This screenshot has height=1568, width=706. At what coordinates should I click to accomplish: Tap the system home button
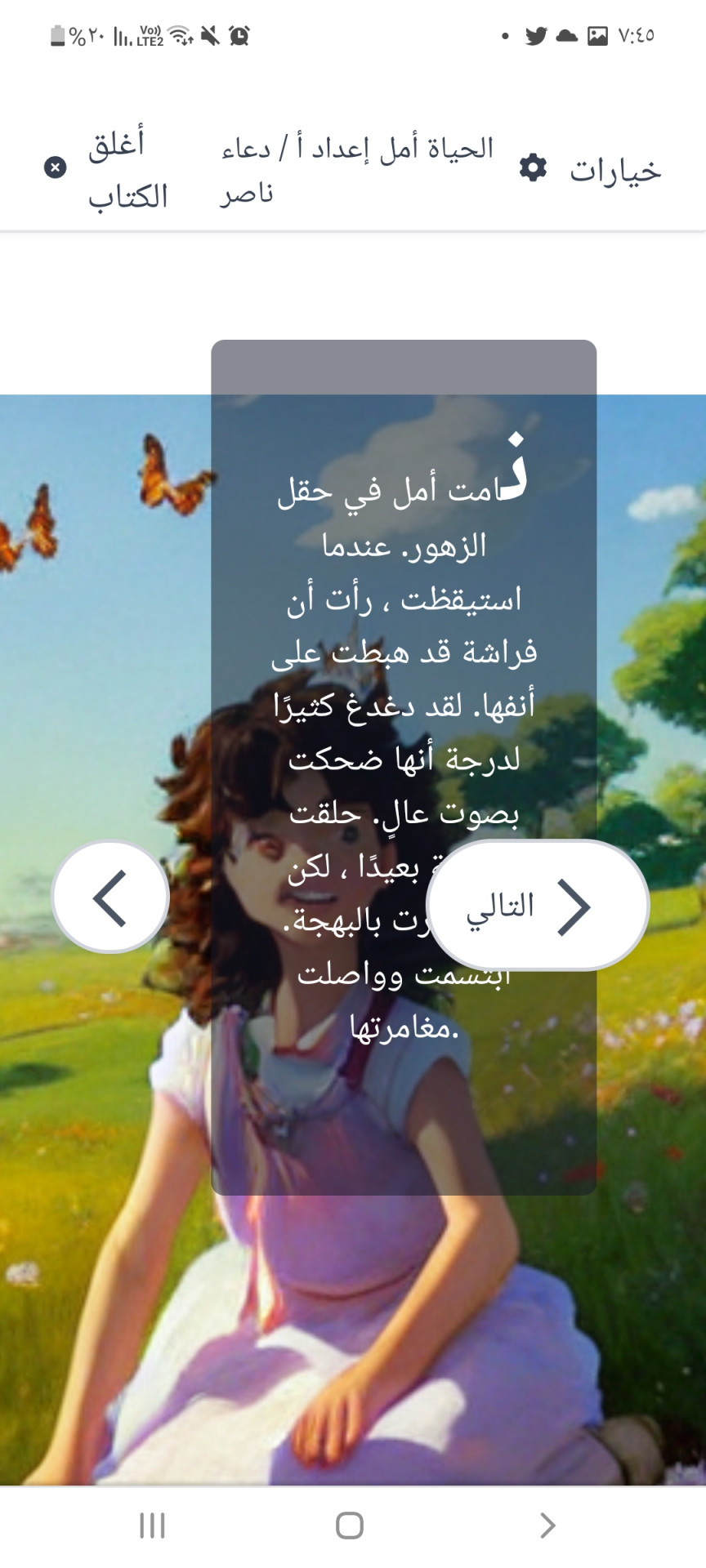(350, 1524)
